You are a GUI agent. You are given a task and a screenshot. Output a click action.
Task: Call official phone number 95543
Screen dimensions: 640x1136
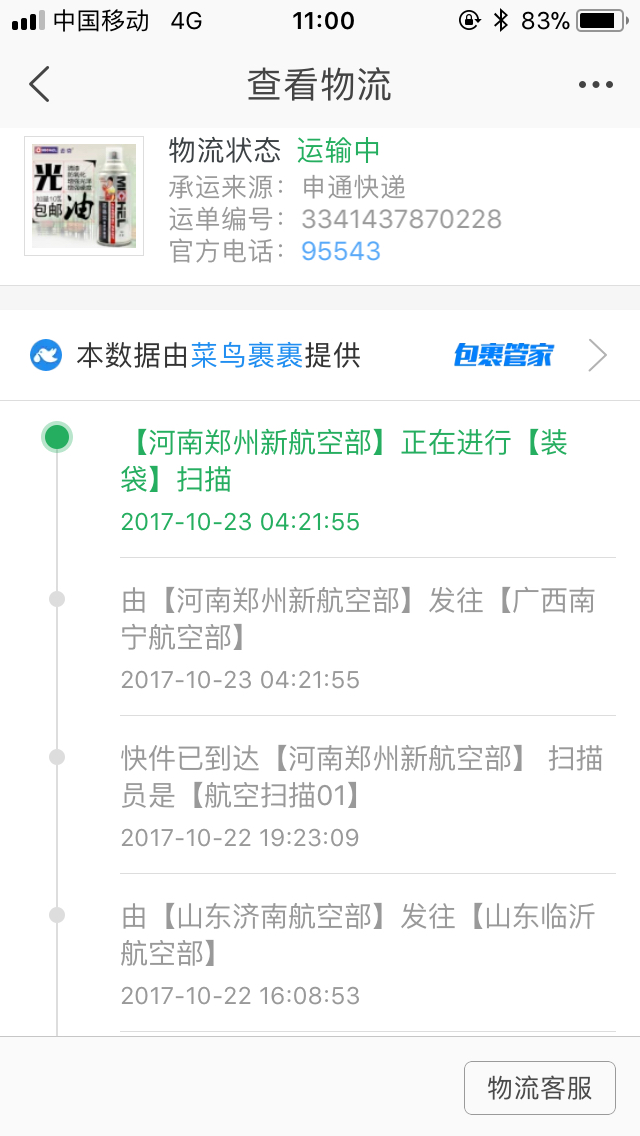[x=341, y=251]
